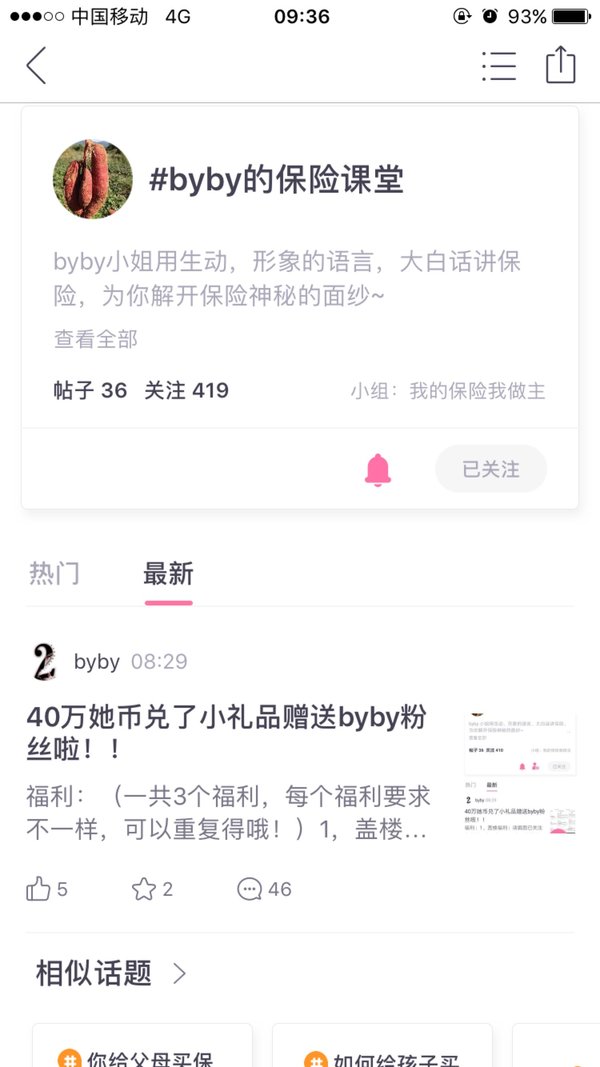Favorite the byby post with star
Viewport: 600px width, 1067px height.
152,889
